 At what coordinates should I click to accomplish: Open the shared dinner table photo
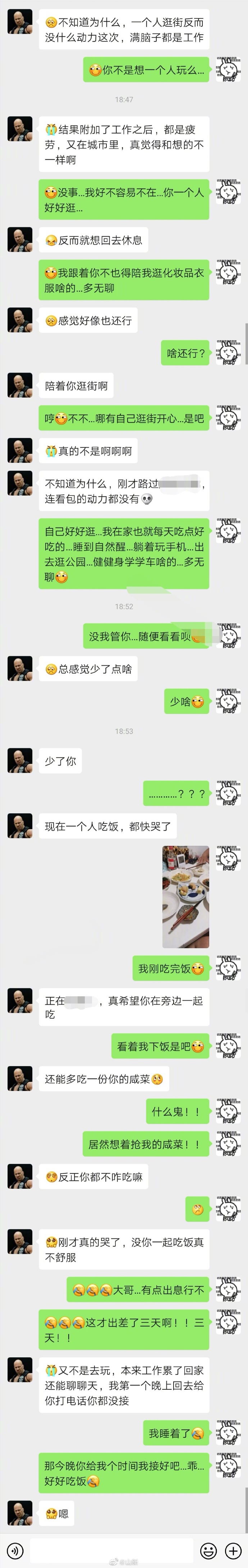coord(185,897)
